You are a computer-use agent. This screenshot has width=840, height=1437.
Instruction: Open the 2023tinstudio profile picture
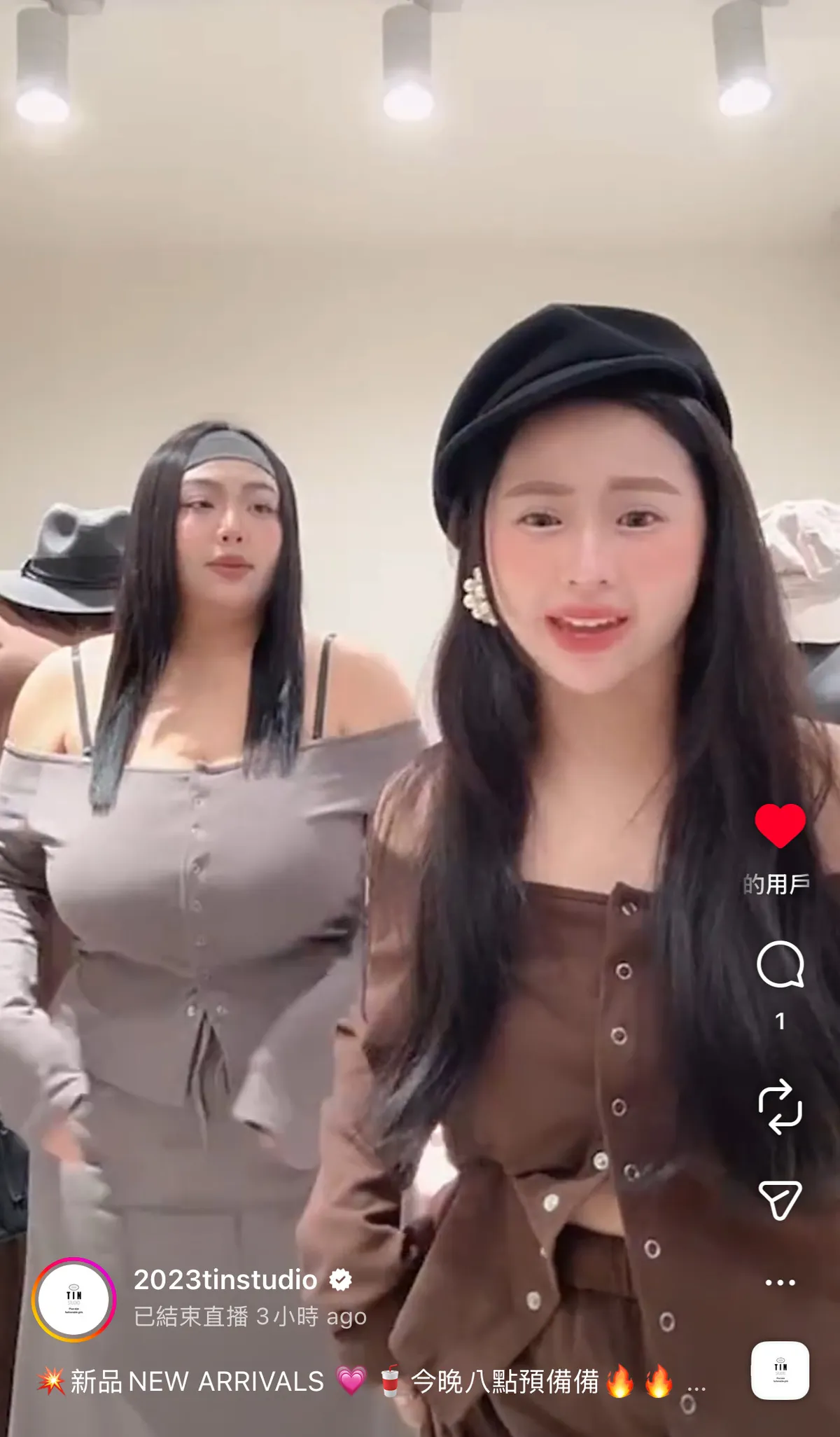tap(74, 1300)
